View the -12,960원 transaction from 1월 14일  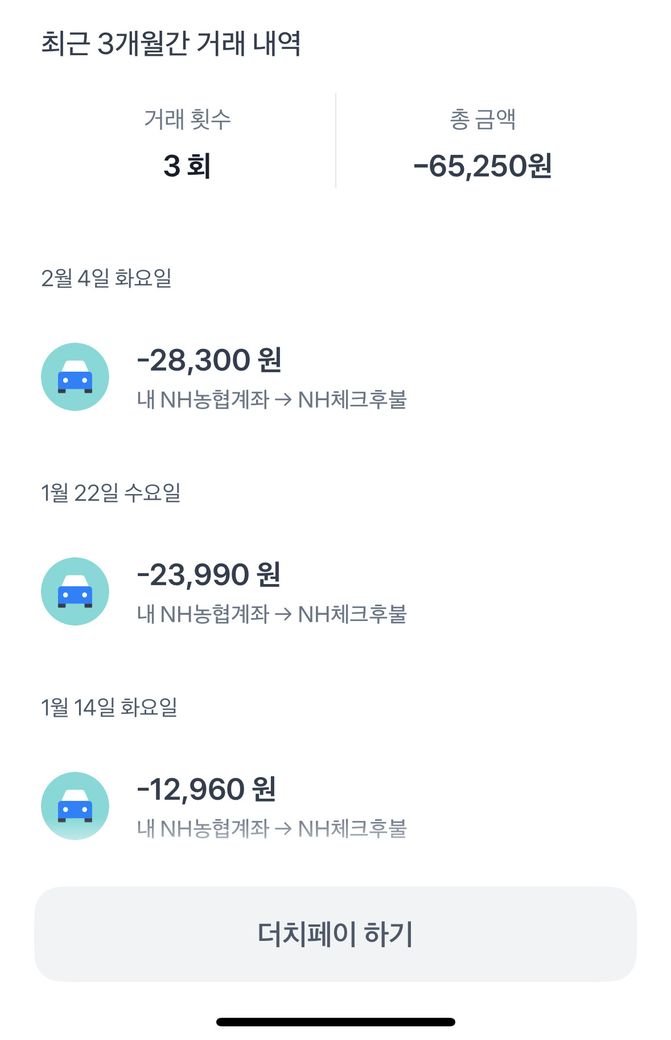click(x=270, y=806)
